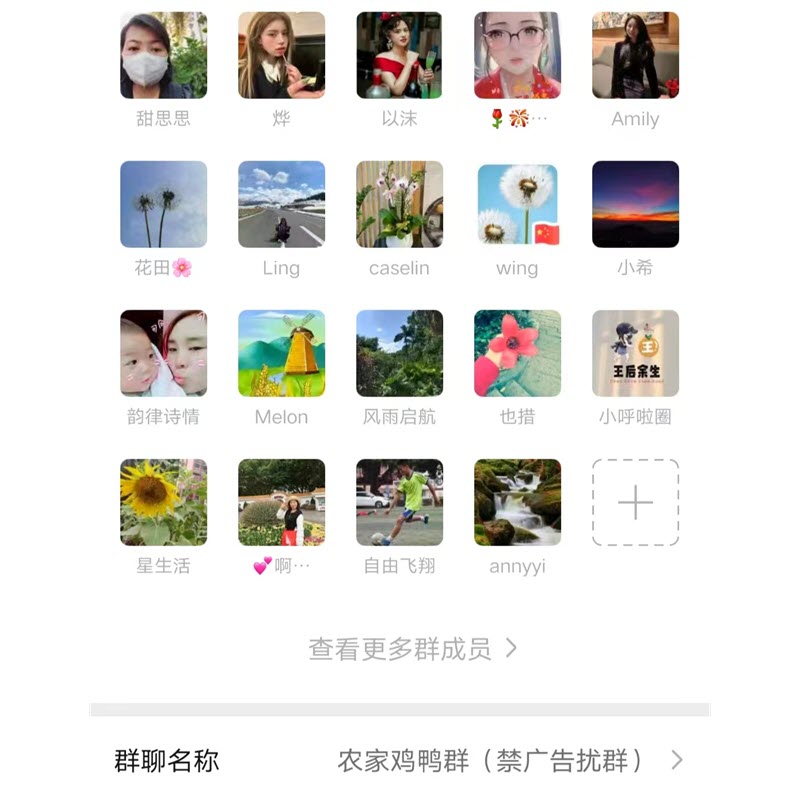Screen dimensions: 800x800
Task: Open member 小希's profile
Action: tap(635, 204)
